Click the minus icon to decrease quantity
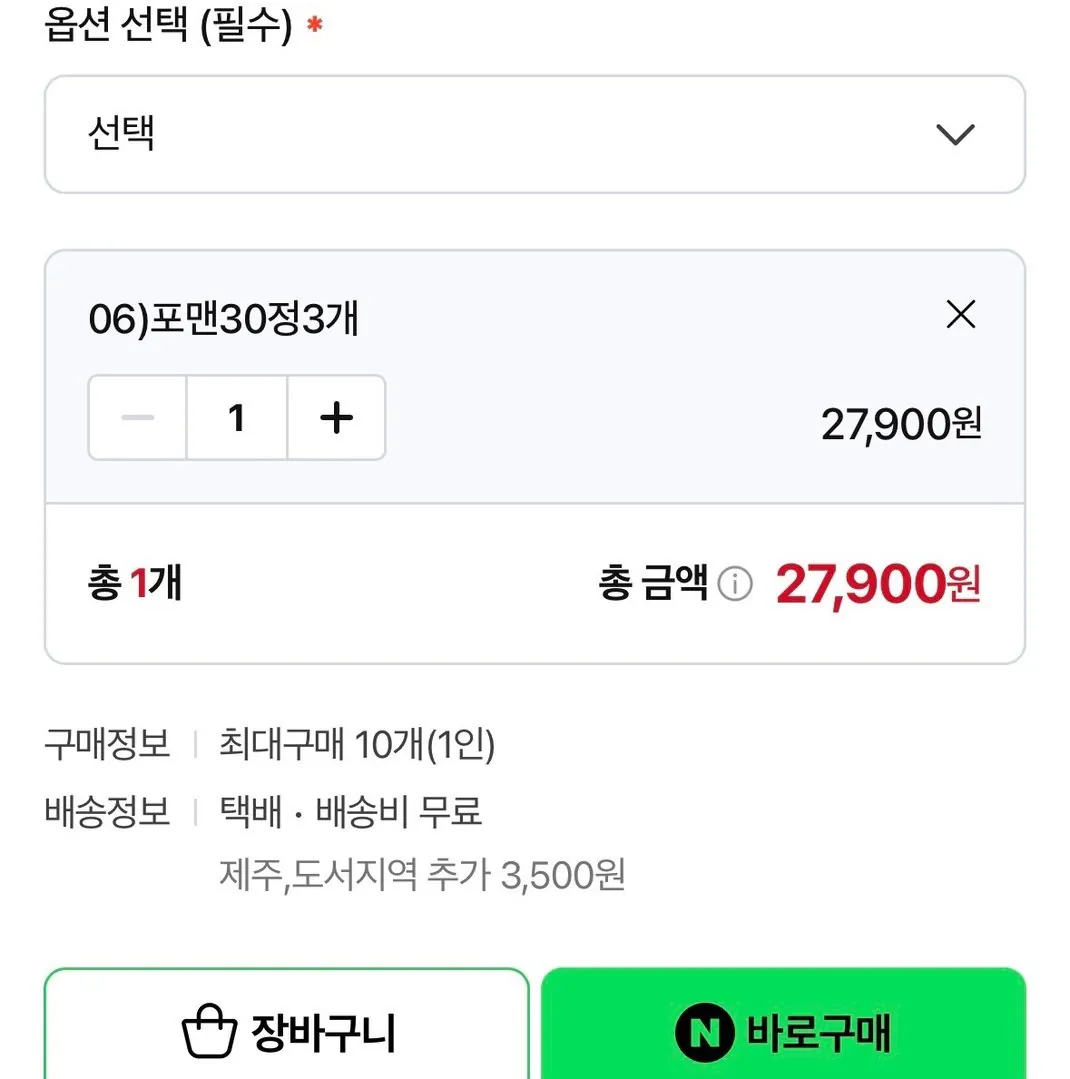This screenshot has height=1079, width=1070. point(137,418)
